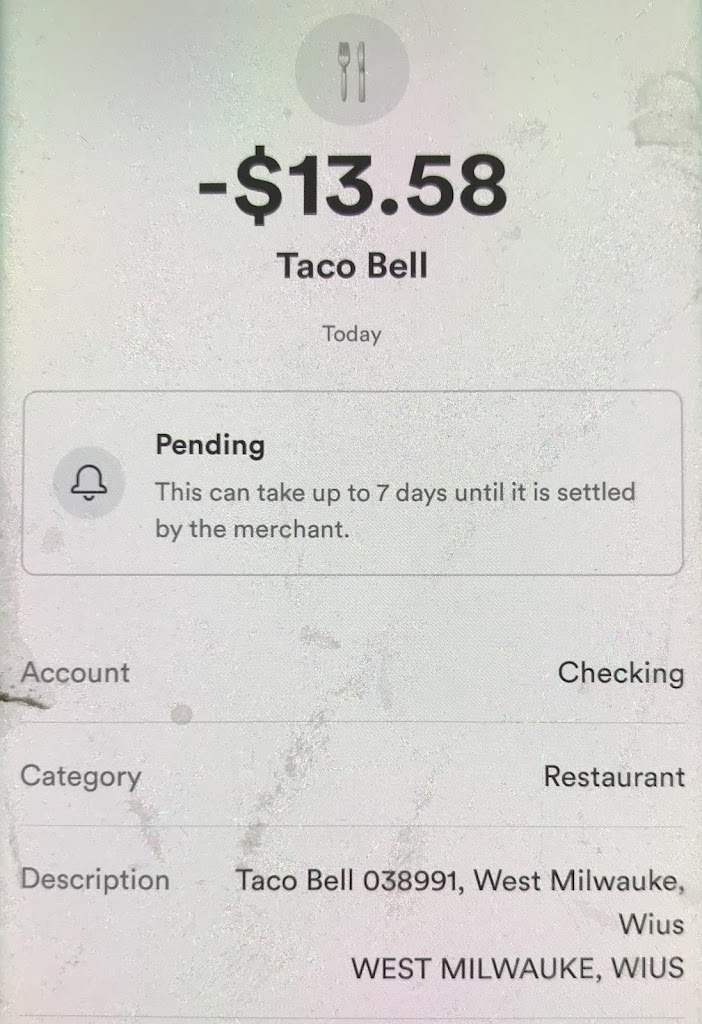The width and height of the screenshot is (702, 1024).
Task: Open the Category row showing Restaurant
Action: point(352,776)
